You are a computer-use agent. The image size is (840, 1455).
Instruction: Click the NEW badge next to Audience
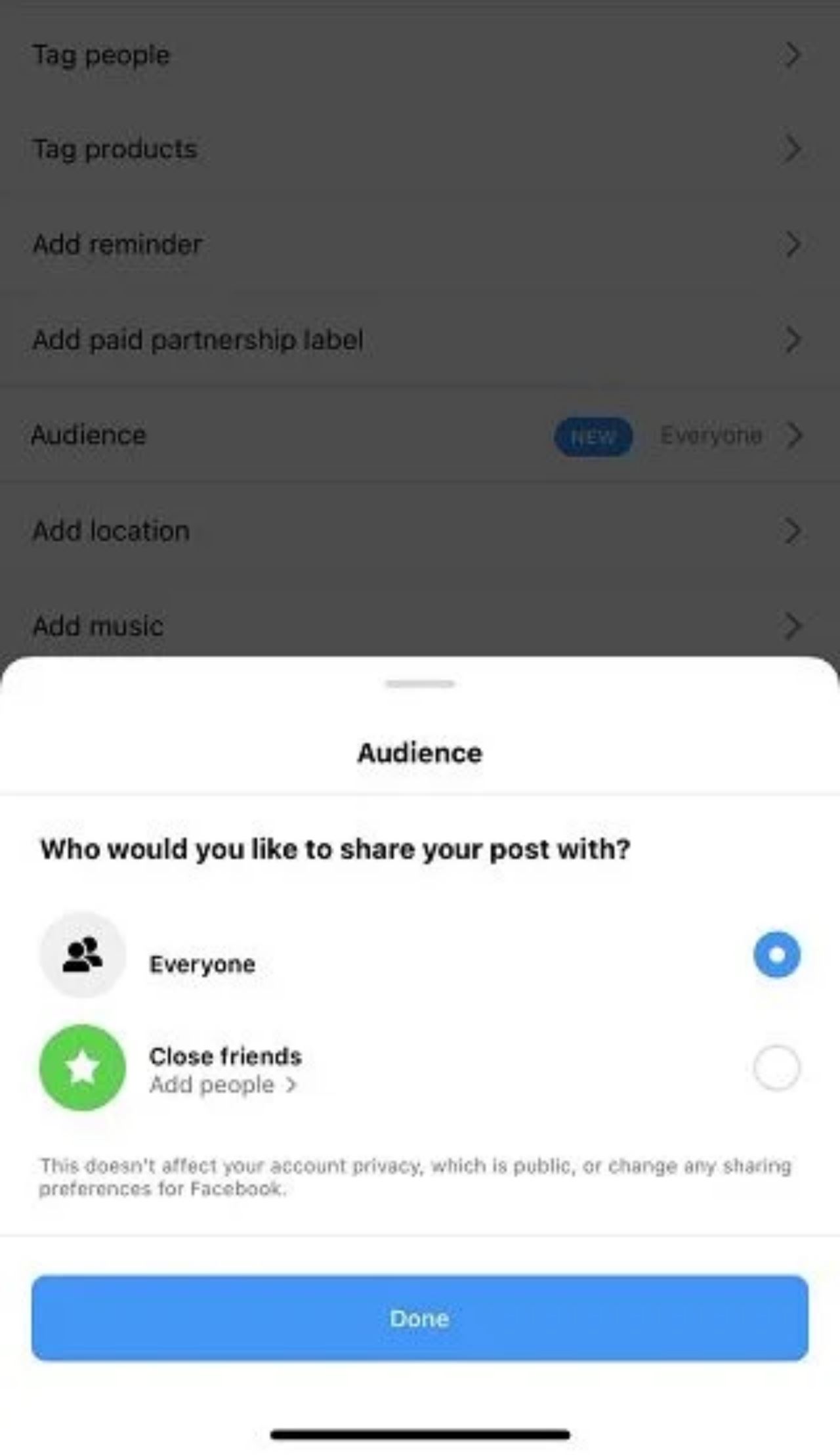(x=593, y=435)
